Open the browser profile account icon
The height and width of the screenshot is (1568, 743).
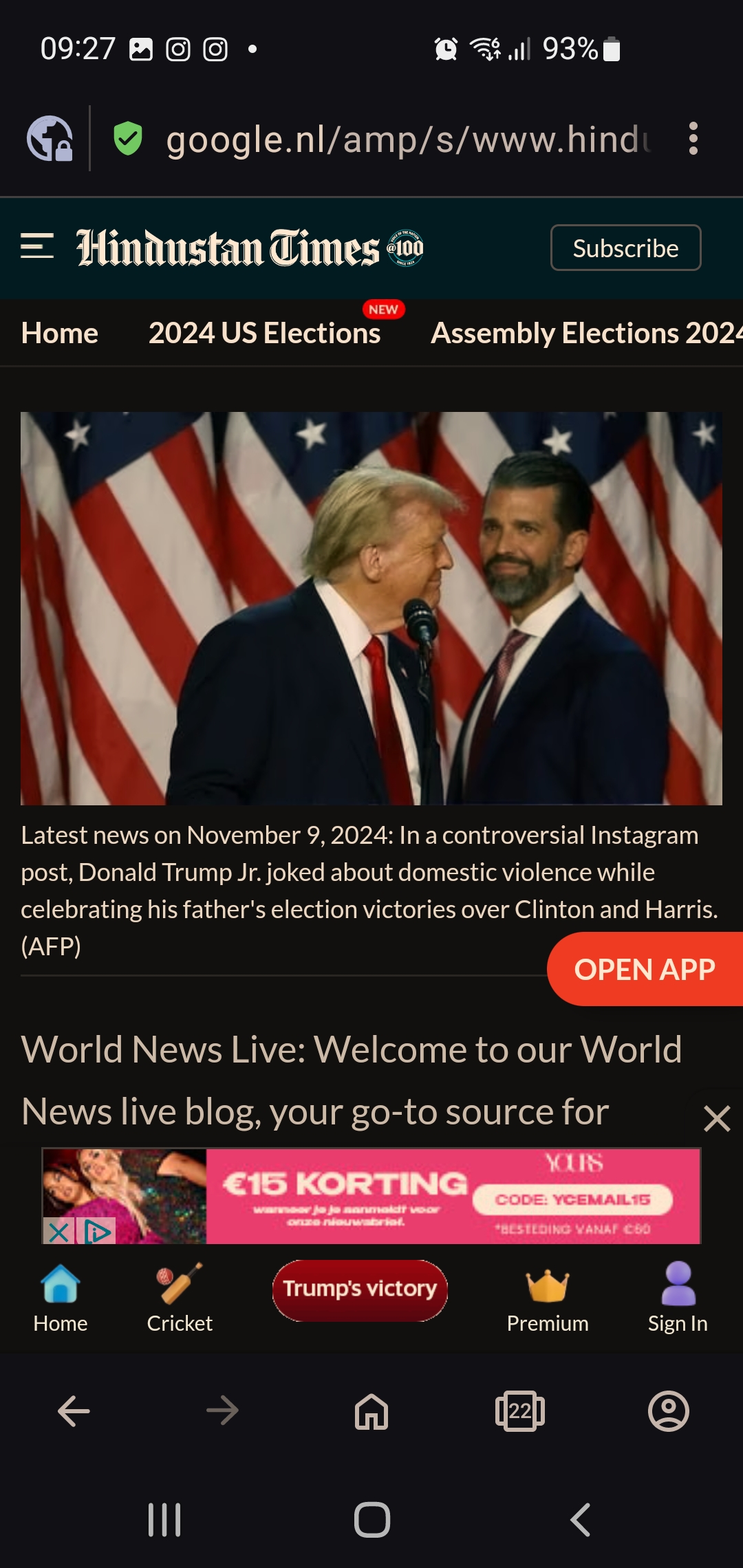coord(669,1411)
